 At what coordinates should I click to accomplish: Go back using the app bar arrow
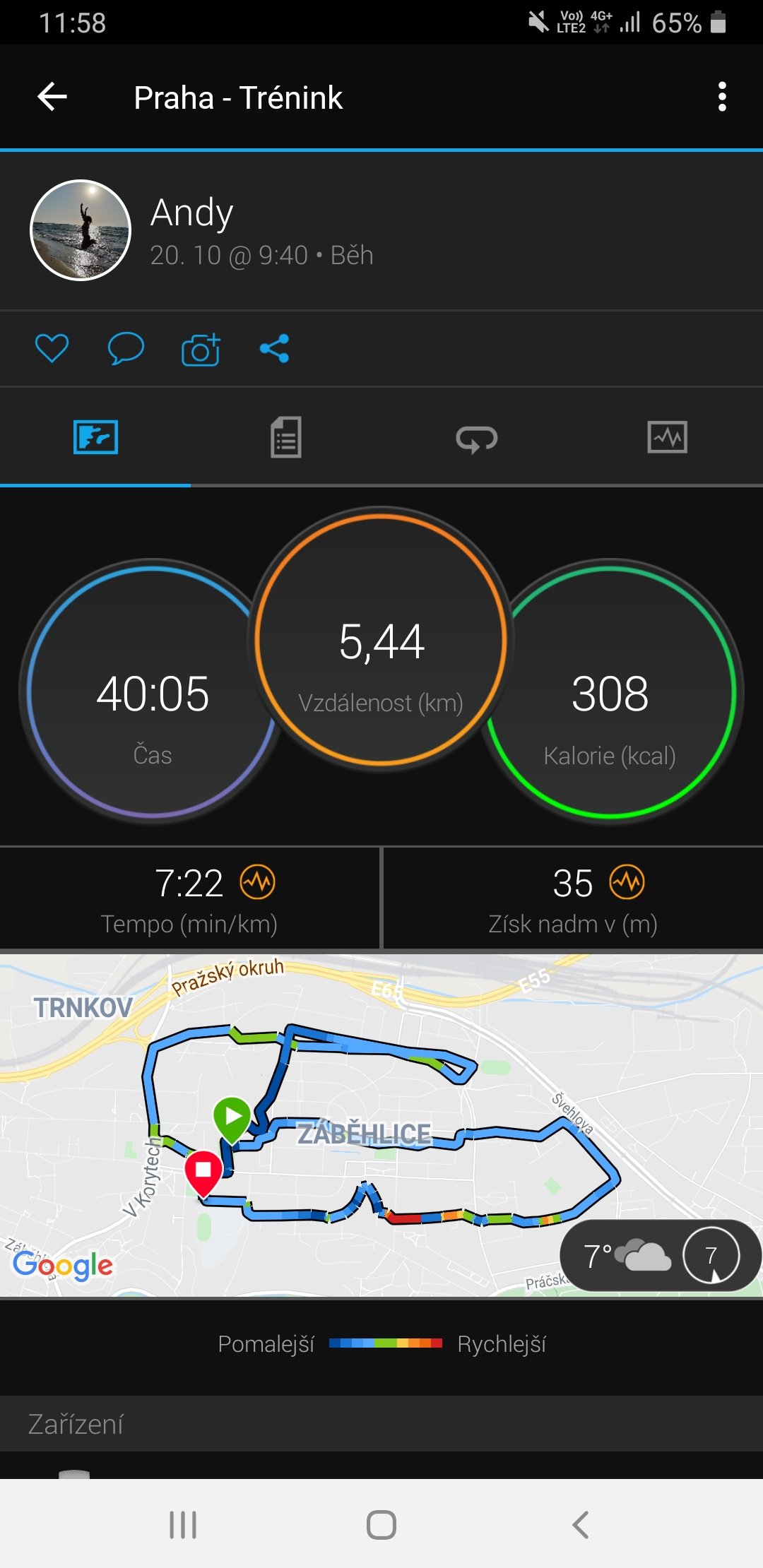[52, 97]
